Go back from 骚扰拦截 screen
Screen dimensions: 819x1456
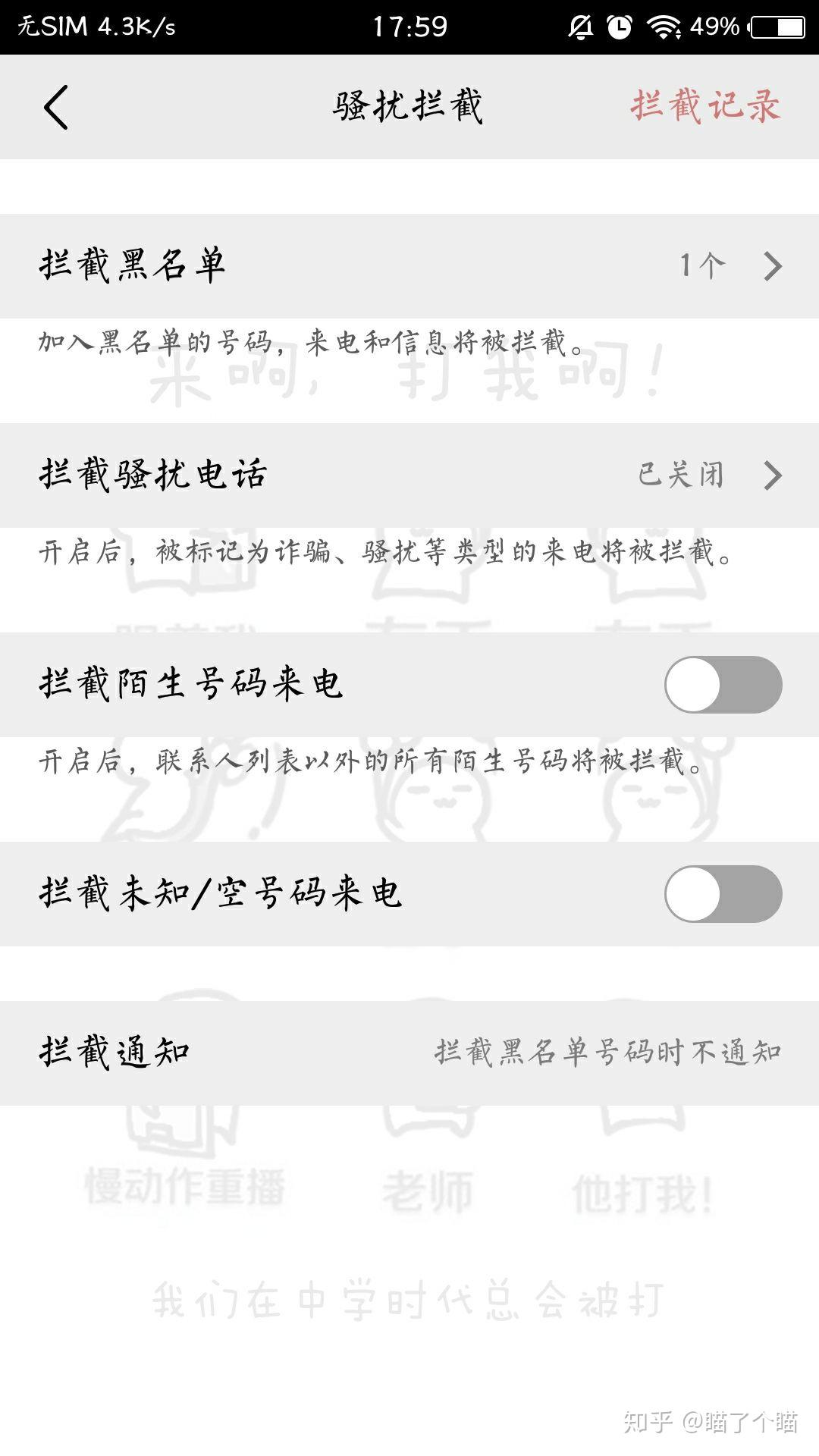pos(56,107)
